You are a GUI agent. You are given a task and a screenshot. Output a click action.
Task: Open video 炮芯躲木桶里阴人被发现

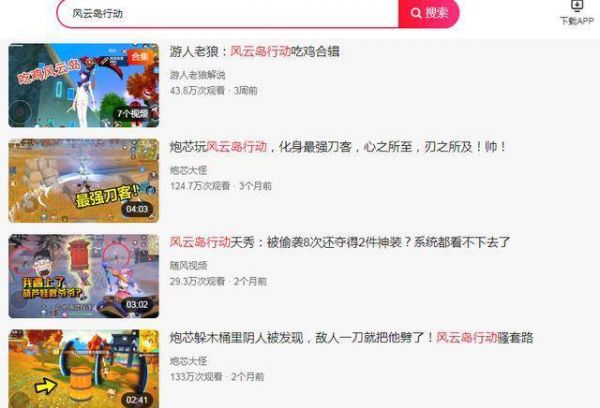[351, 338]
